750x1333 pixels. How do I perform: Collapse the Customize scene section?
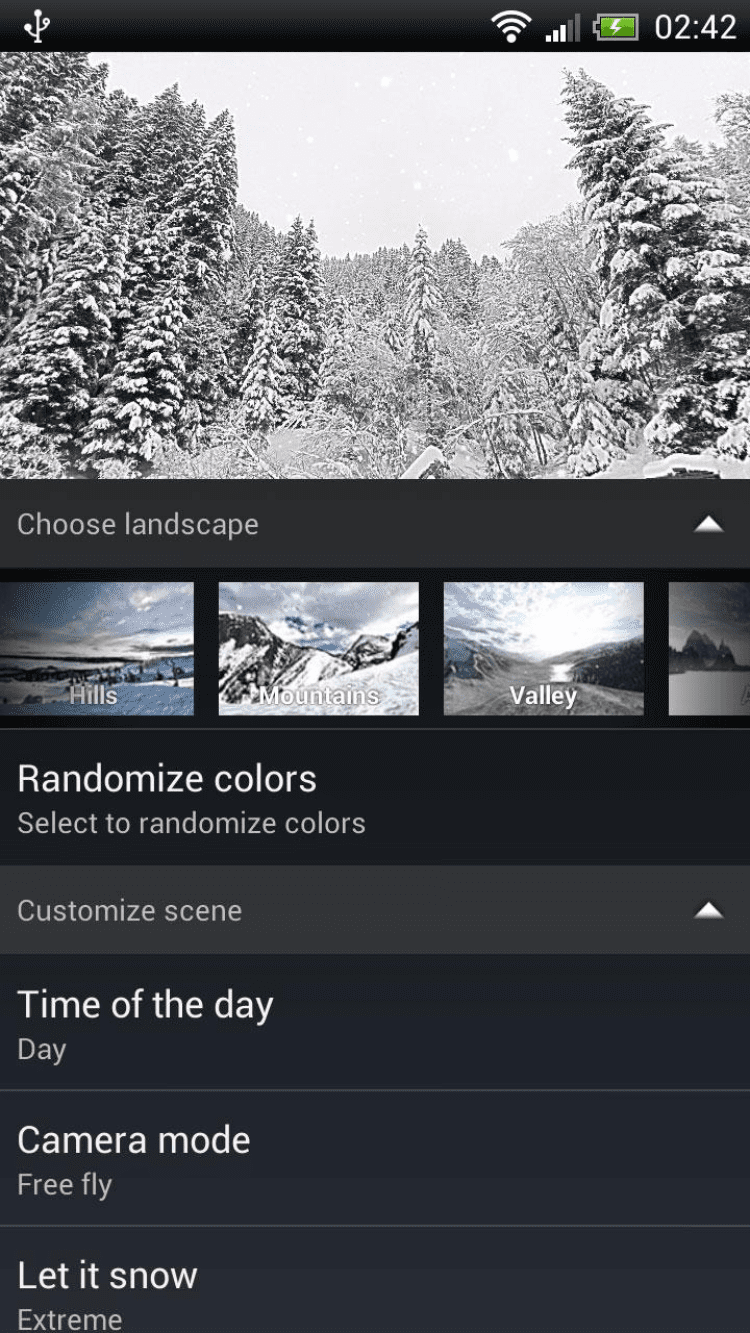708,910
